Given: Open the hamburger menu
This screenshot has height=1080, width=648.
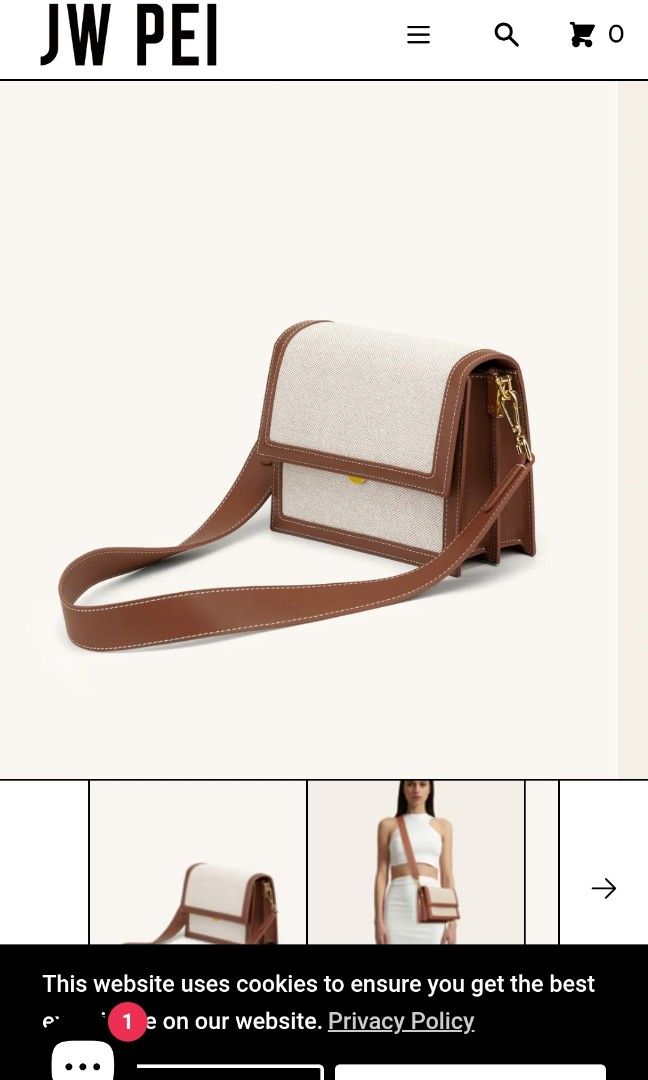Looking at the screenshot, I should tap(418, 35).
